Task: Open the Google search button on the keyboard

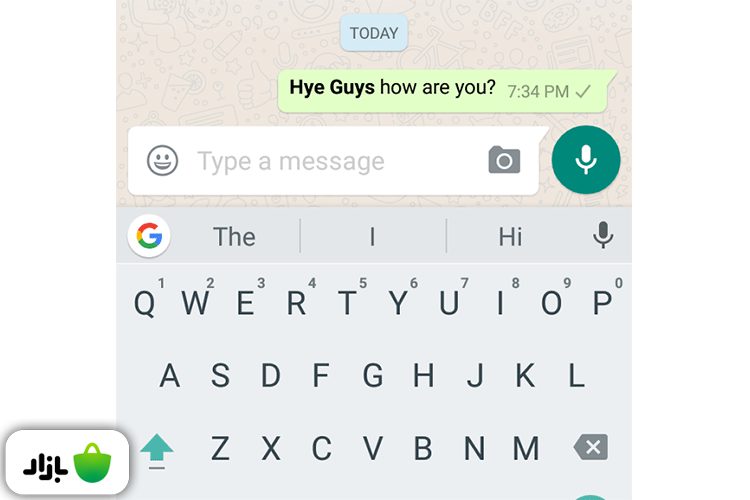Action: point(149,236)
